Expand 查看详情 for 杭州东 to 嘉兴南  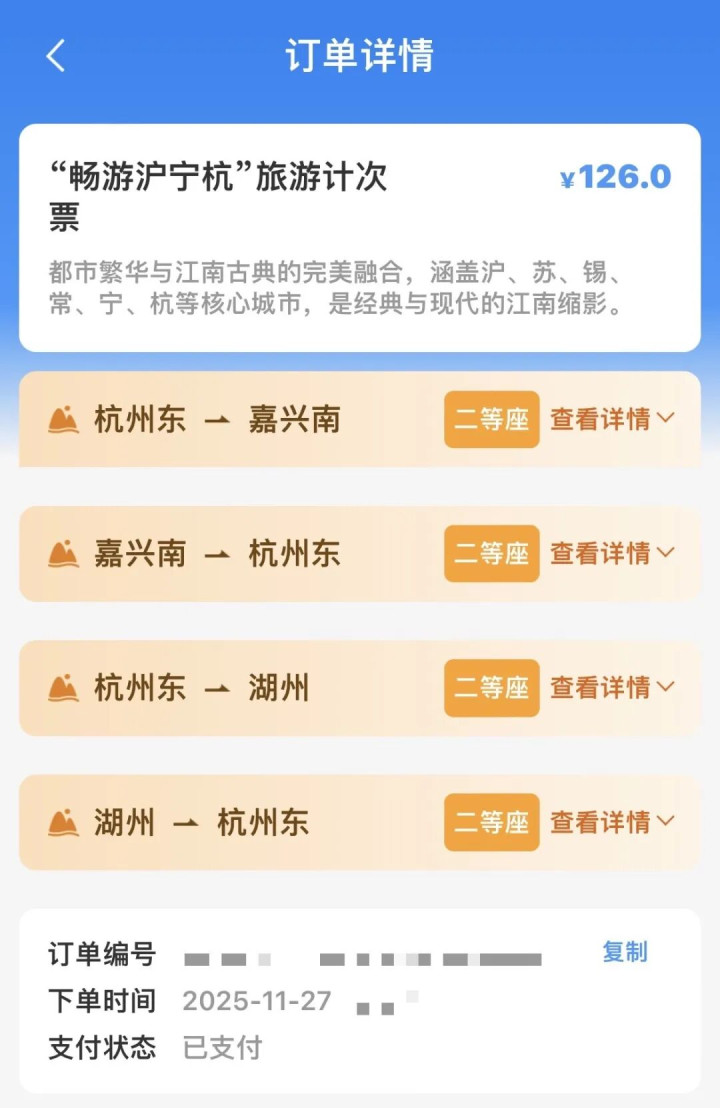(x=612, y=420)
